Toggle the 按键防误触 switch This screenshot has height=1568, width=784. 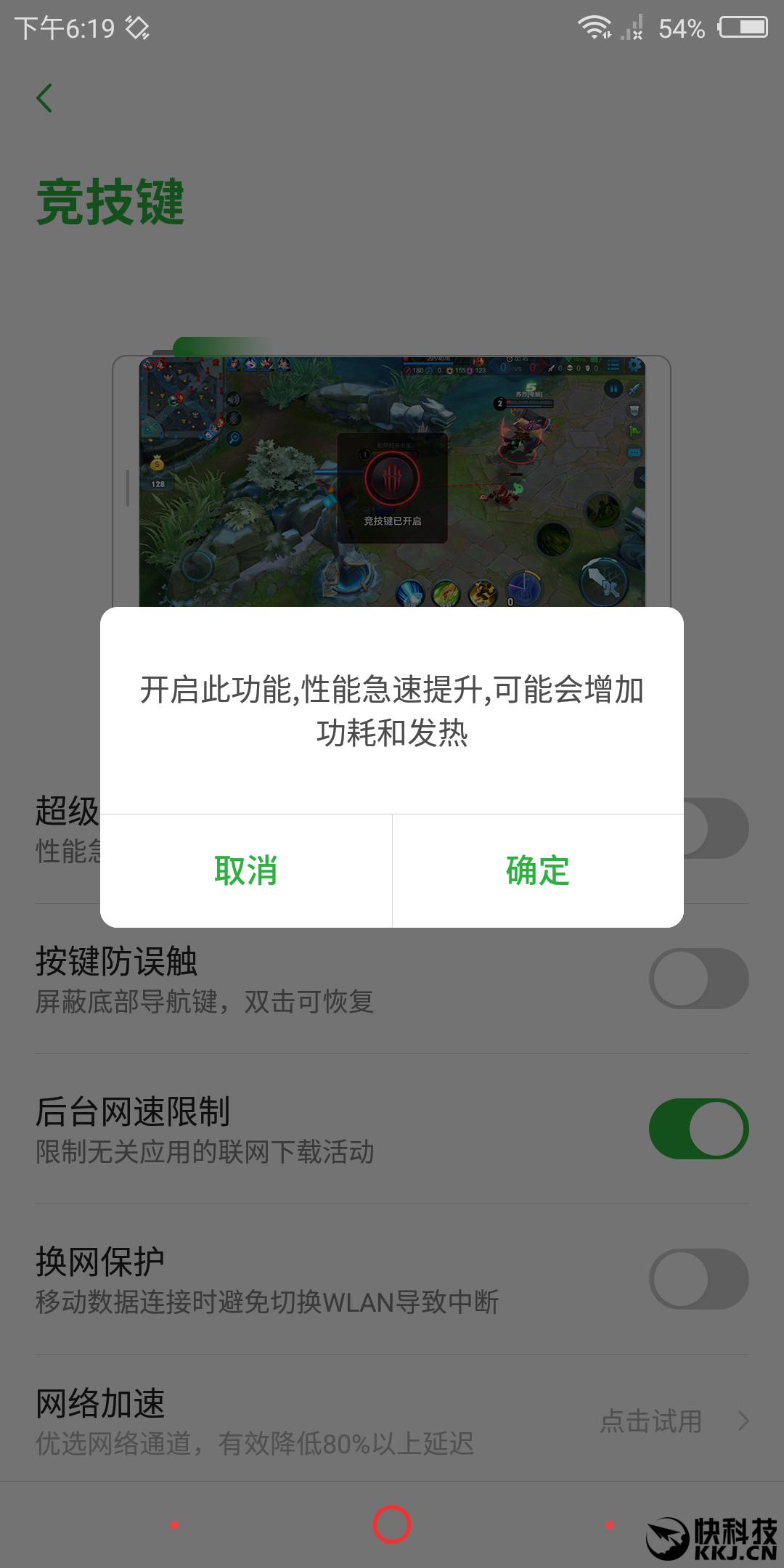point(698,979)
